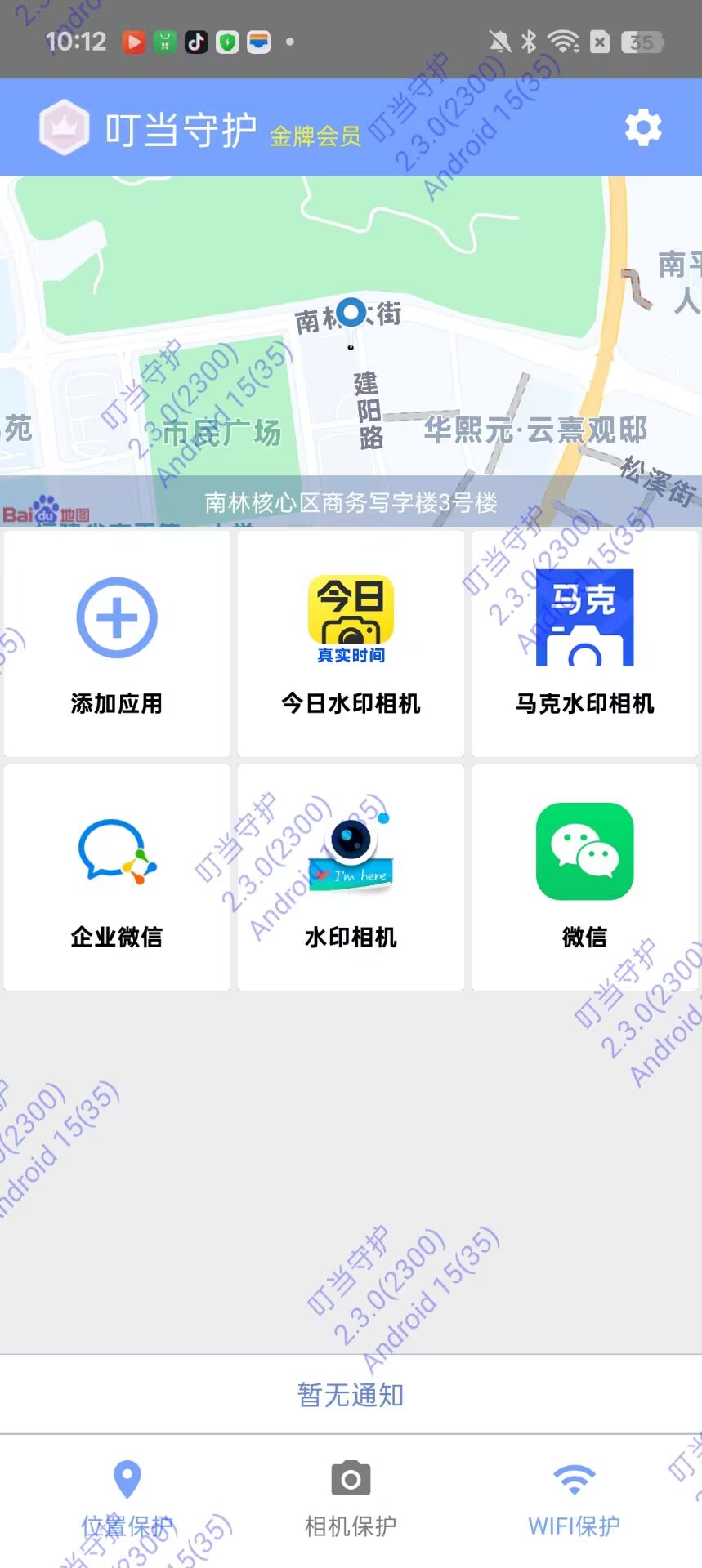Open 企业微信 from the app grid
702x1568 pixels.
116,851
